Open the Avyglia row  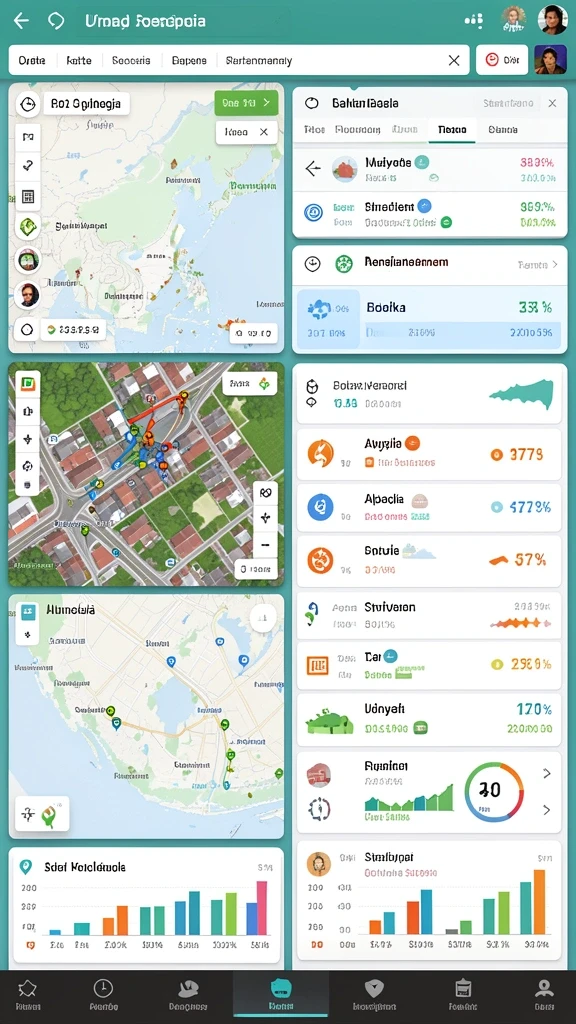point(429,453)
